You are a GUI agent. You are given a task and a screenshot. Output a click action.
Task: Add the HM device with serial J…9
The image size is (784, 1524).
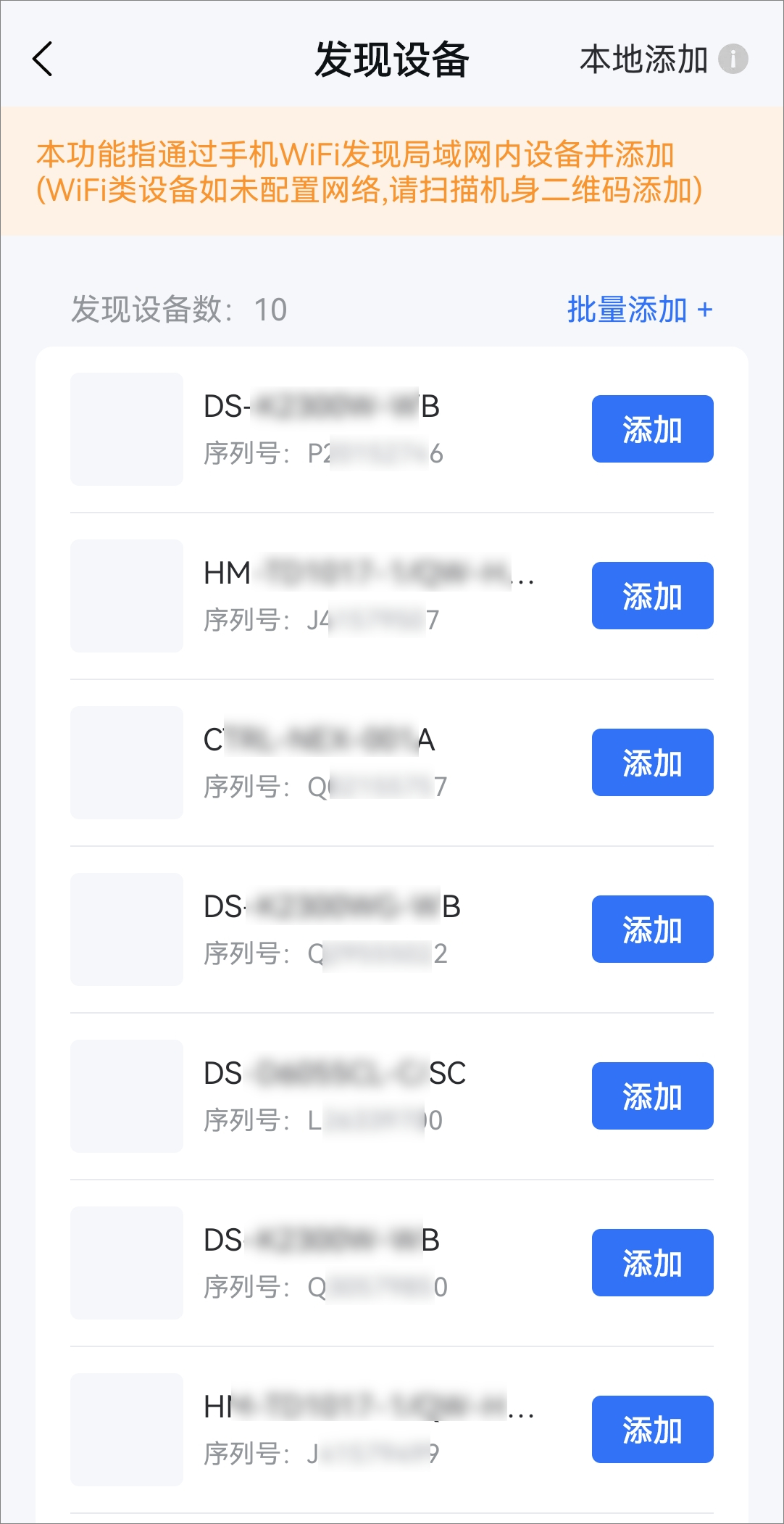point(652,1429)
